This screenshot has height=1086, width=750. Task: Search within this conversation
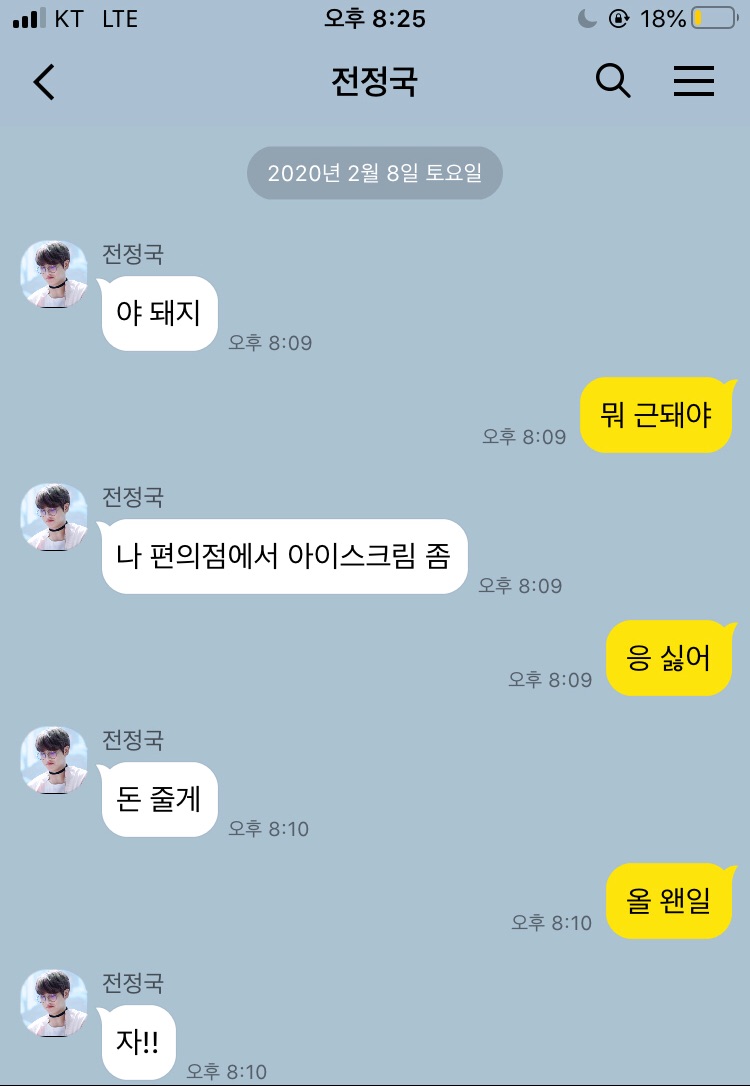(613, 81)
